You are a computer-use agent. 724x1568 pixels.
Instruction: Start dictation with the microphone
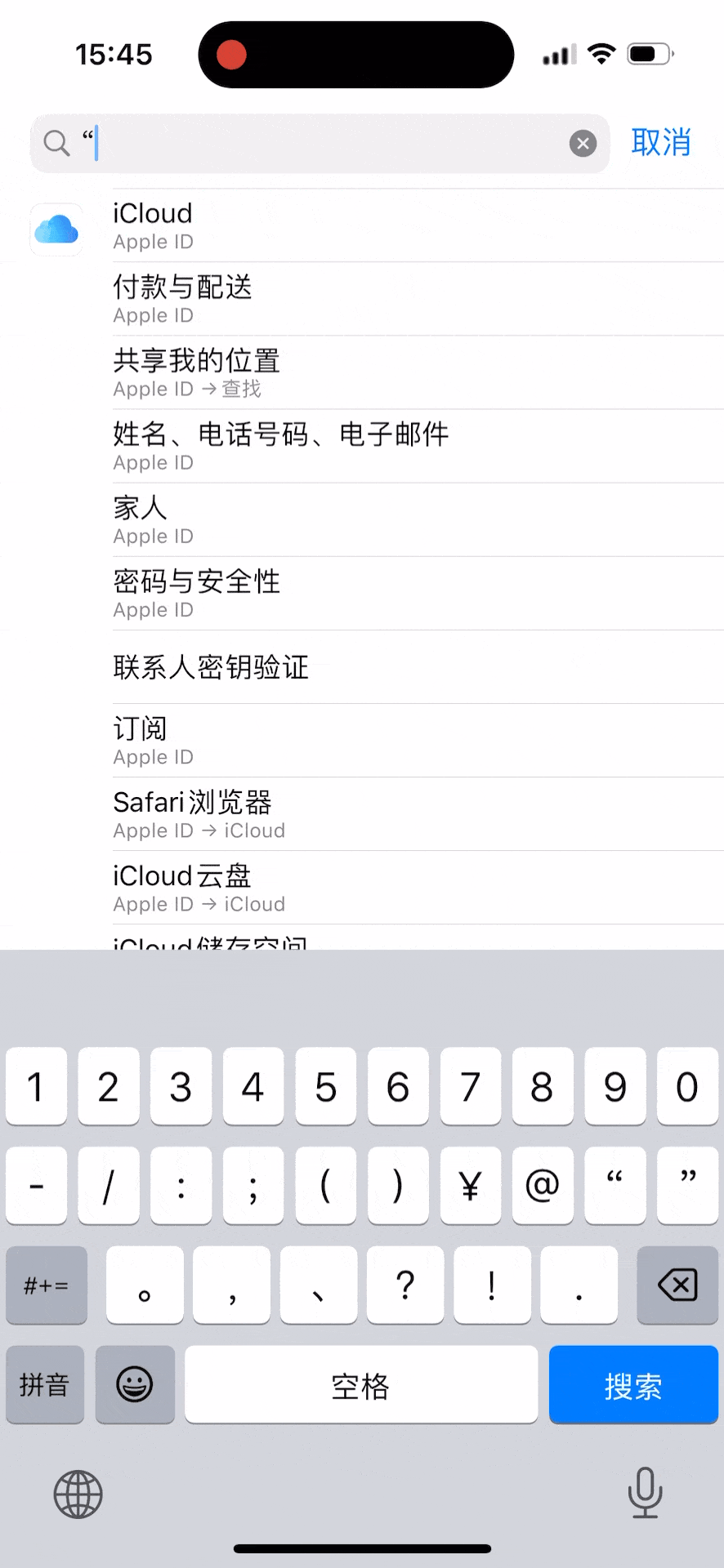pos(645,1493)
